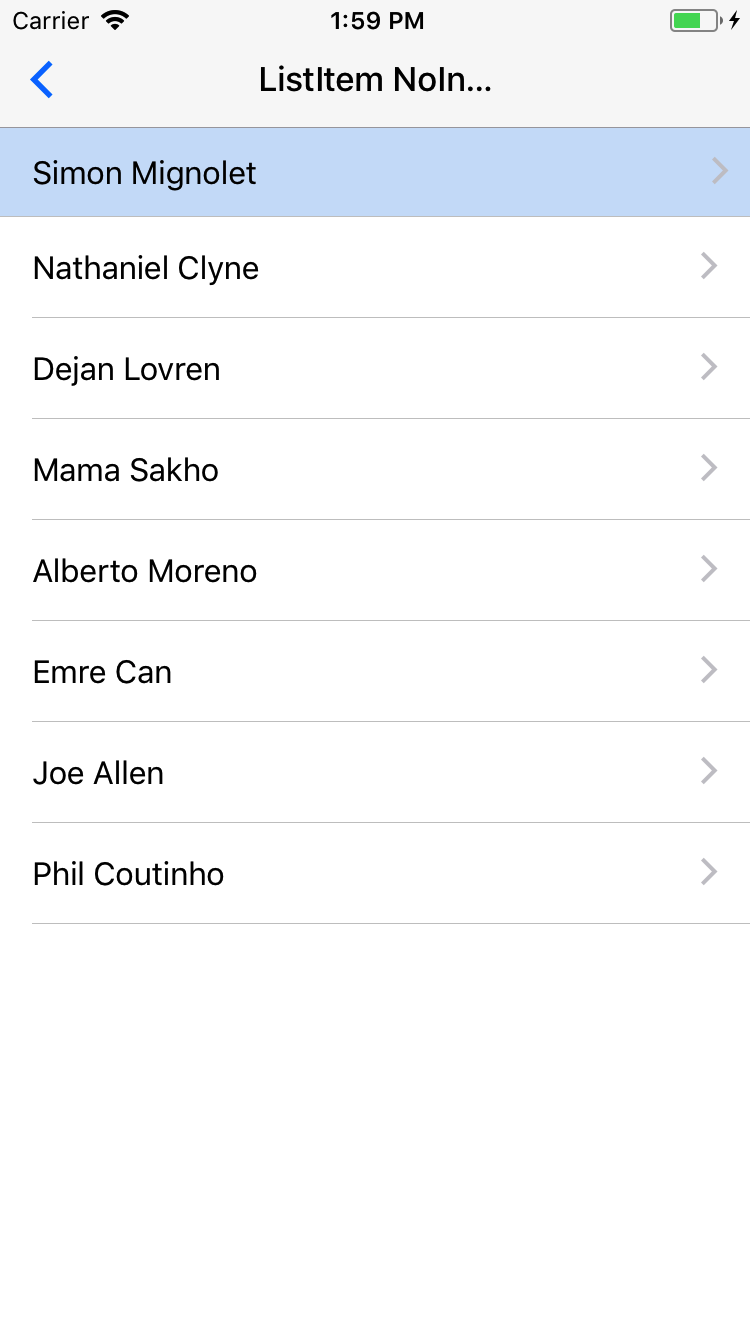
Task: Open Dejan Lovren's entry
Action: 375,369
